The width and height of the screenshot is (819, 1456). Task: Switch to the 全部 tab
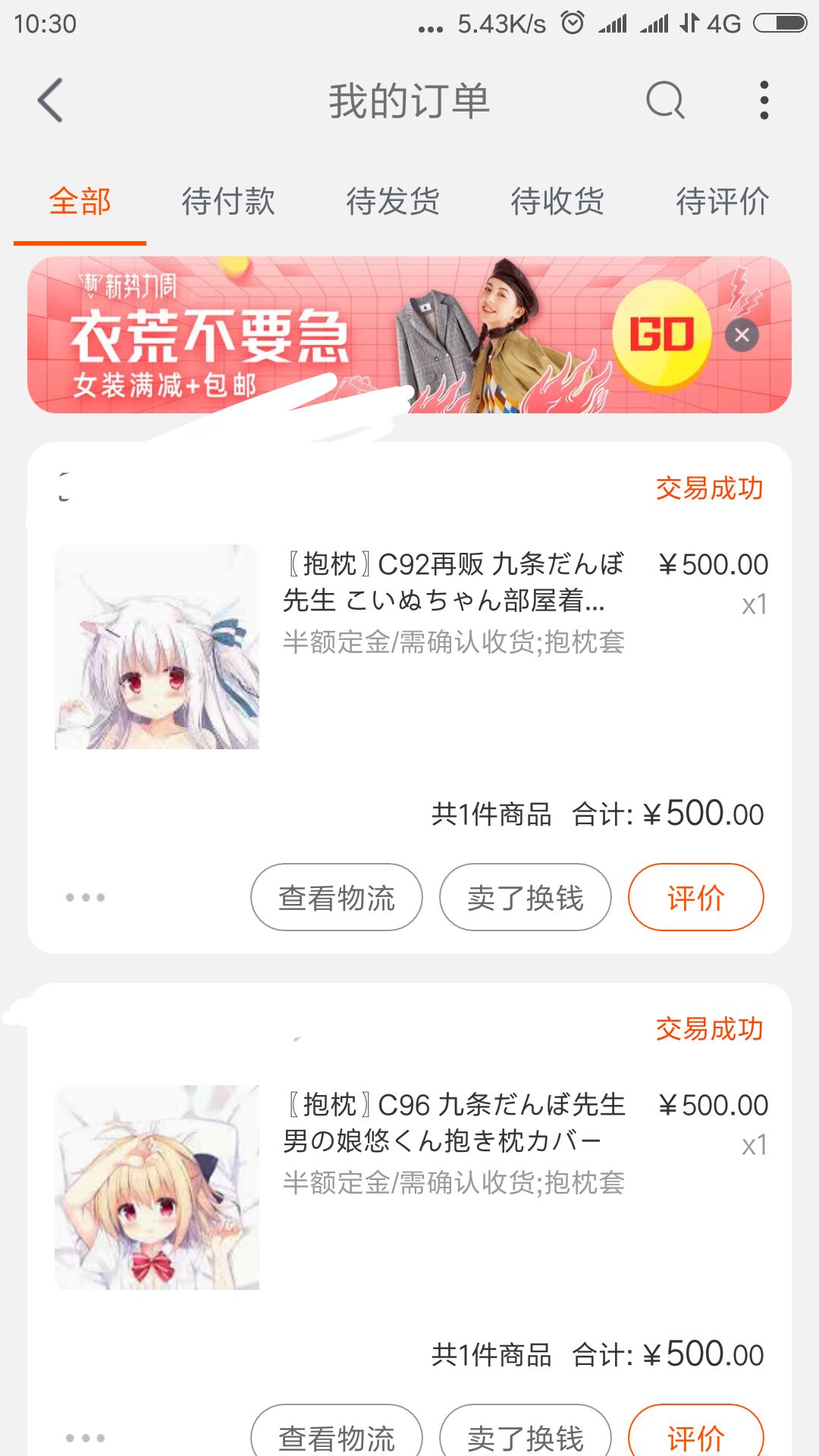click(80, 202)
